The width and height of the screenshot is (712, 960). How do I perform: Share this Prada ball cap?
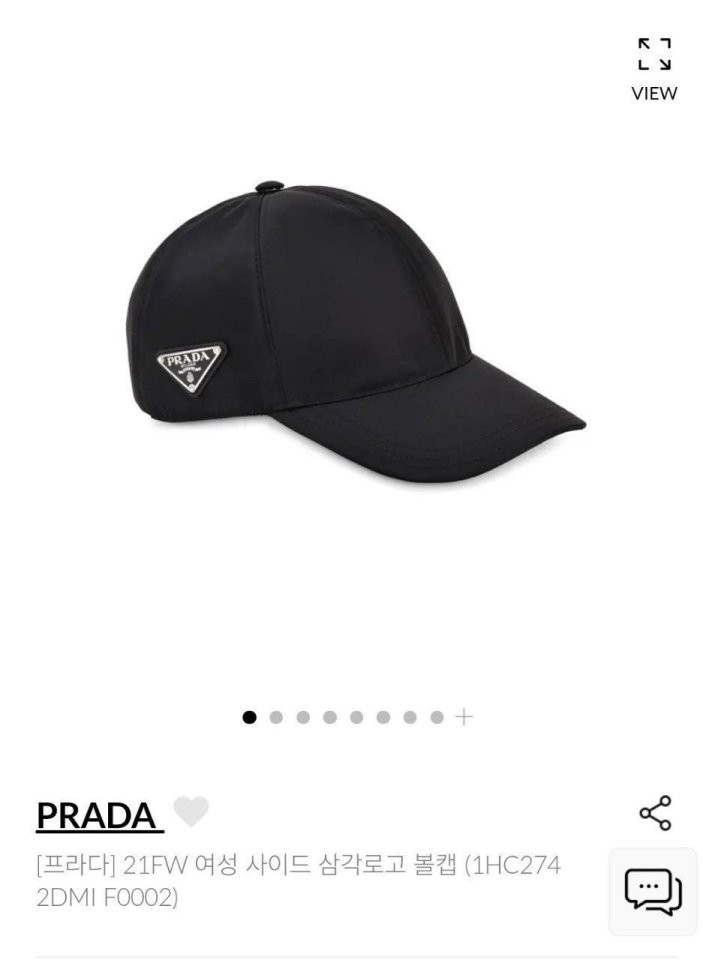click(x=655, y=813)
